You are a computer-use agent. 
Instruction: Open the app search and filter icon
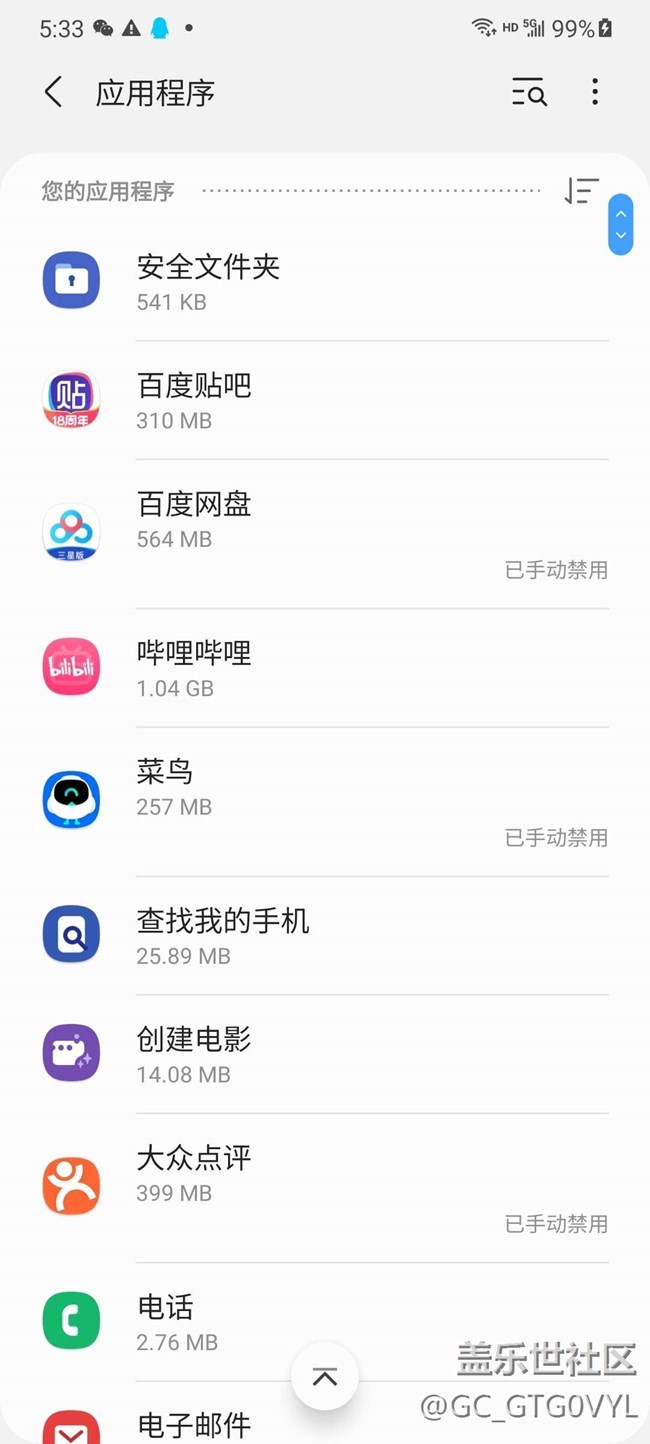point(529,93)
